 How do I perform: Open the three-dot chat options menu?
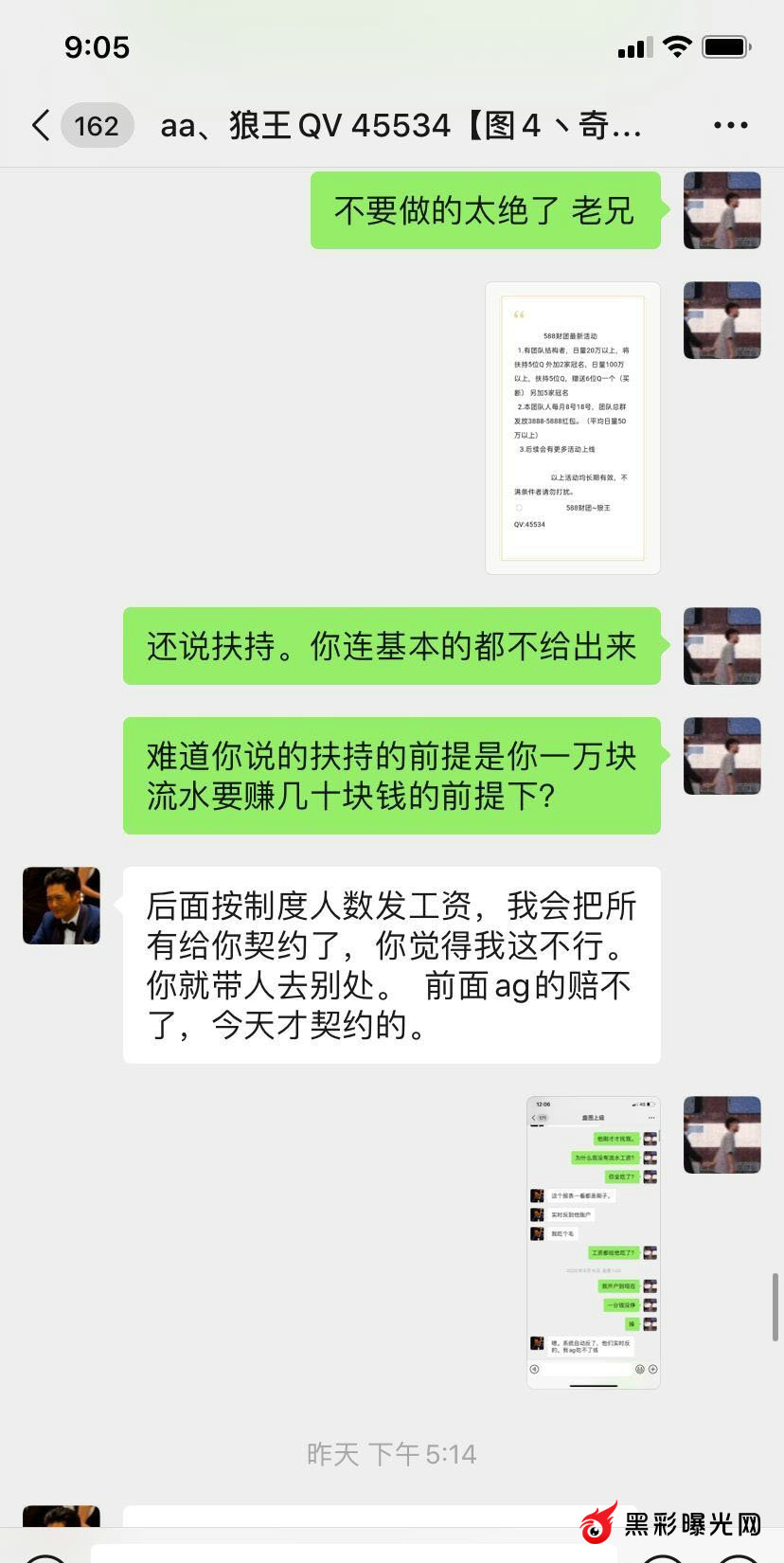730,125
